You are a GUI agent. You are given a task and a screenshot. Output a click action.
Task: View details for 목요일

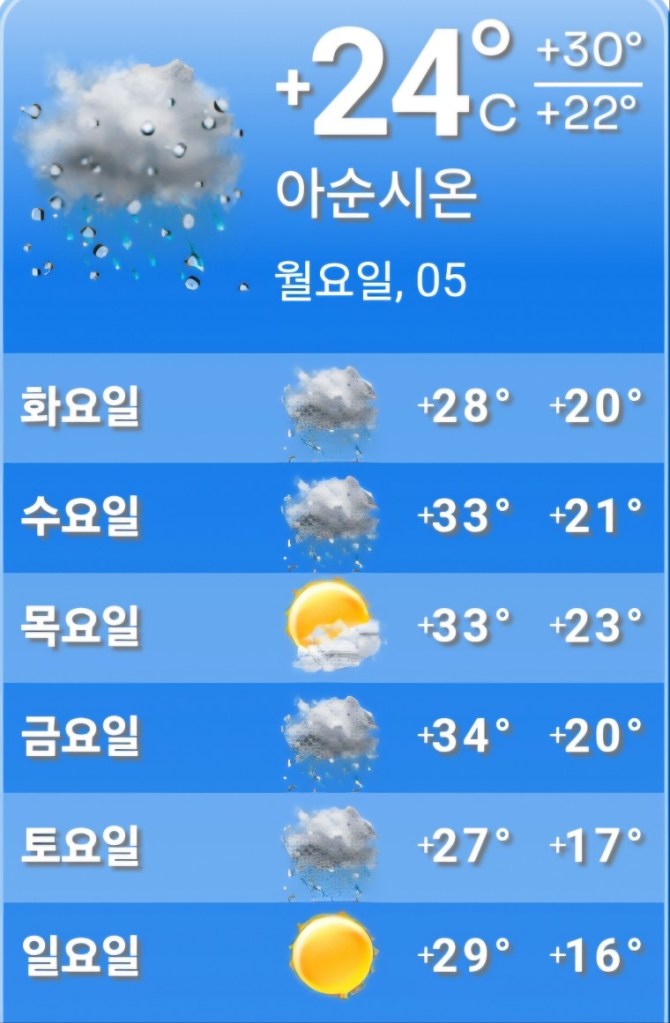tap(334, 627)
